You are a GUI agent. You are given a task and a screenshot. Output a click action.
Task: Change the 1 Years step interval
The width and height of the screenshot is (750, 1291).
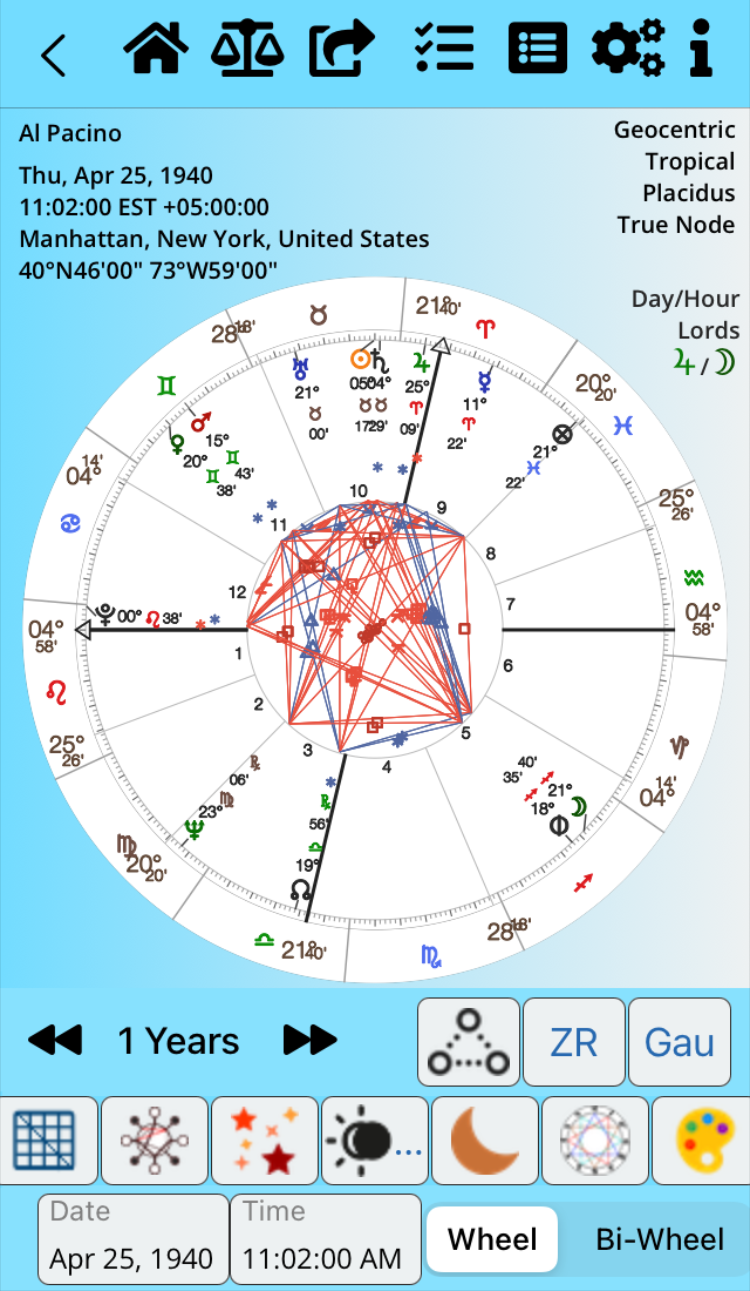point(179,1041)
